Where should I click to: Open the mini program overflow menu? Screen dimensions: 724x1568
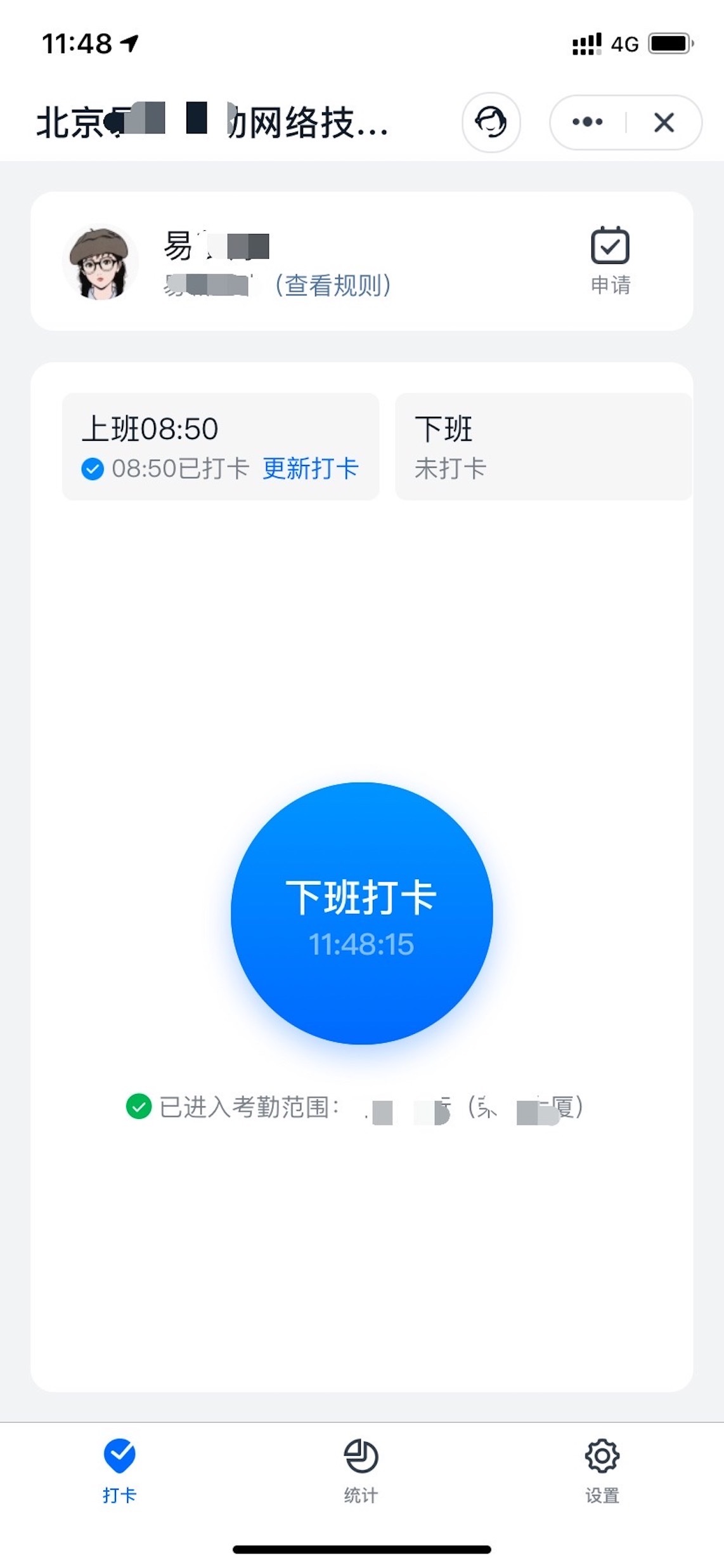(587, 122)
